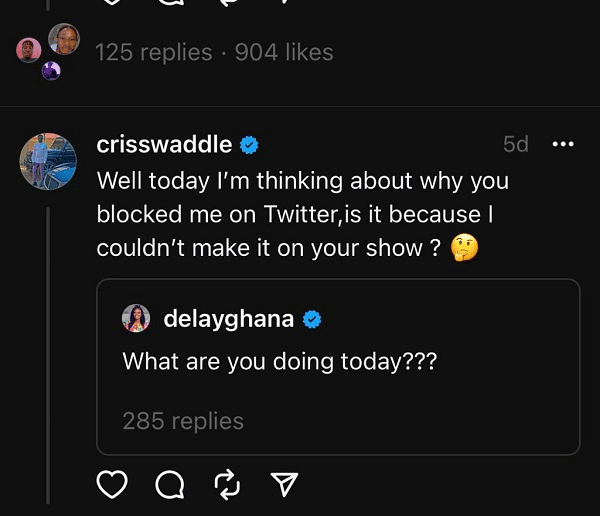The height and width of the screenshot is (516, 600).
Task: Reply to crisswaddle's post via comment icon
Action: point(170,485)
